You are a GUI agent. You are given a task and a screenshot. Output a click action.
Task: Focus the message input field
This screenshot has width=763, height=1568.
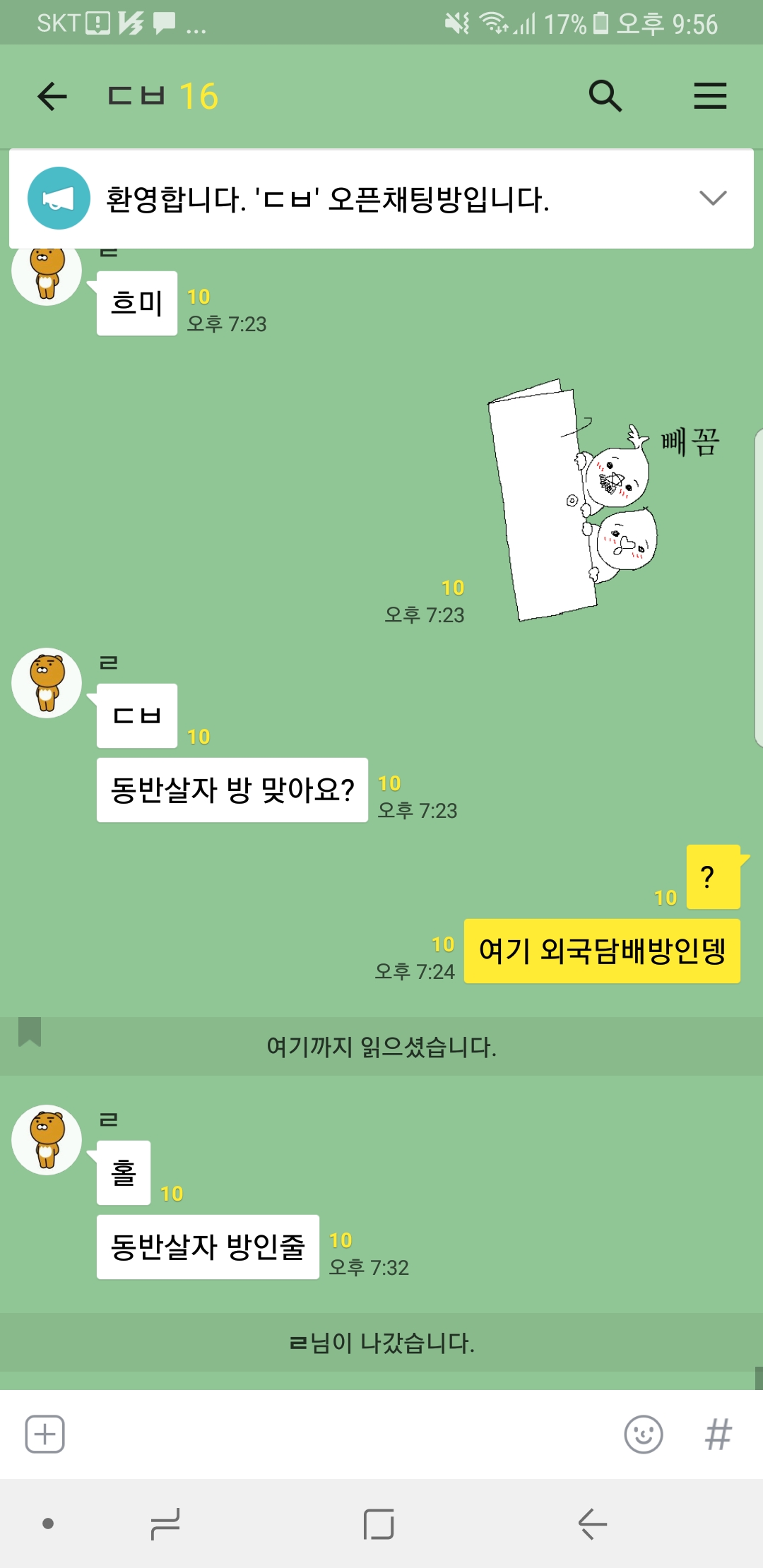click(339, 1434)
